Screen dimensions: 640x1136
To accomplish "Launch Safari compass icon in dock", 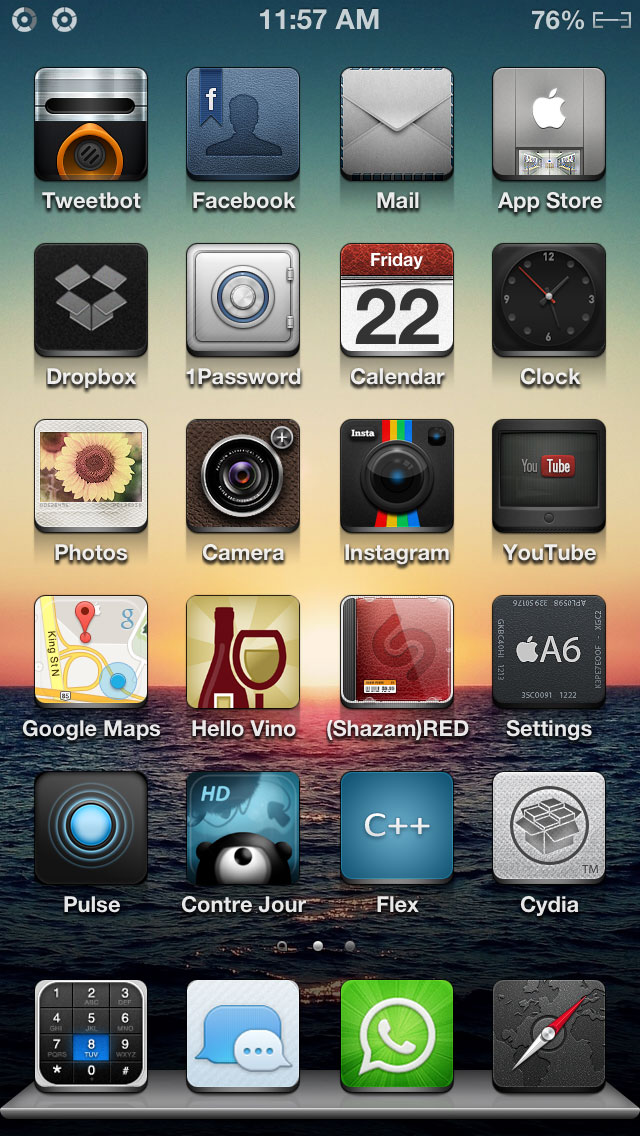I will click(549, 1036).
